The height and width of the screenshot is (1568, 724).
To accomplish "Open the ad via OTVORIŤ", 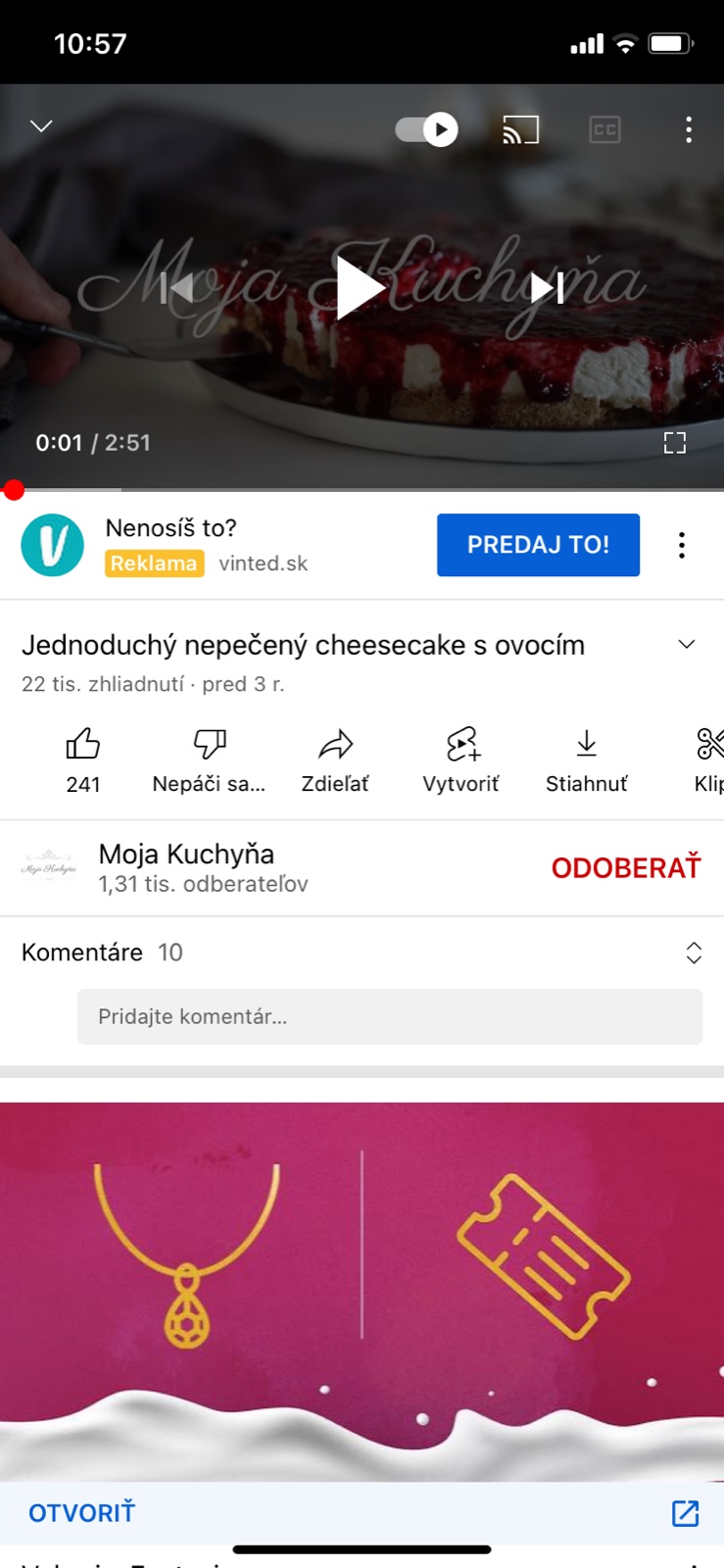I will click(82, 1513).
